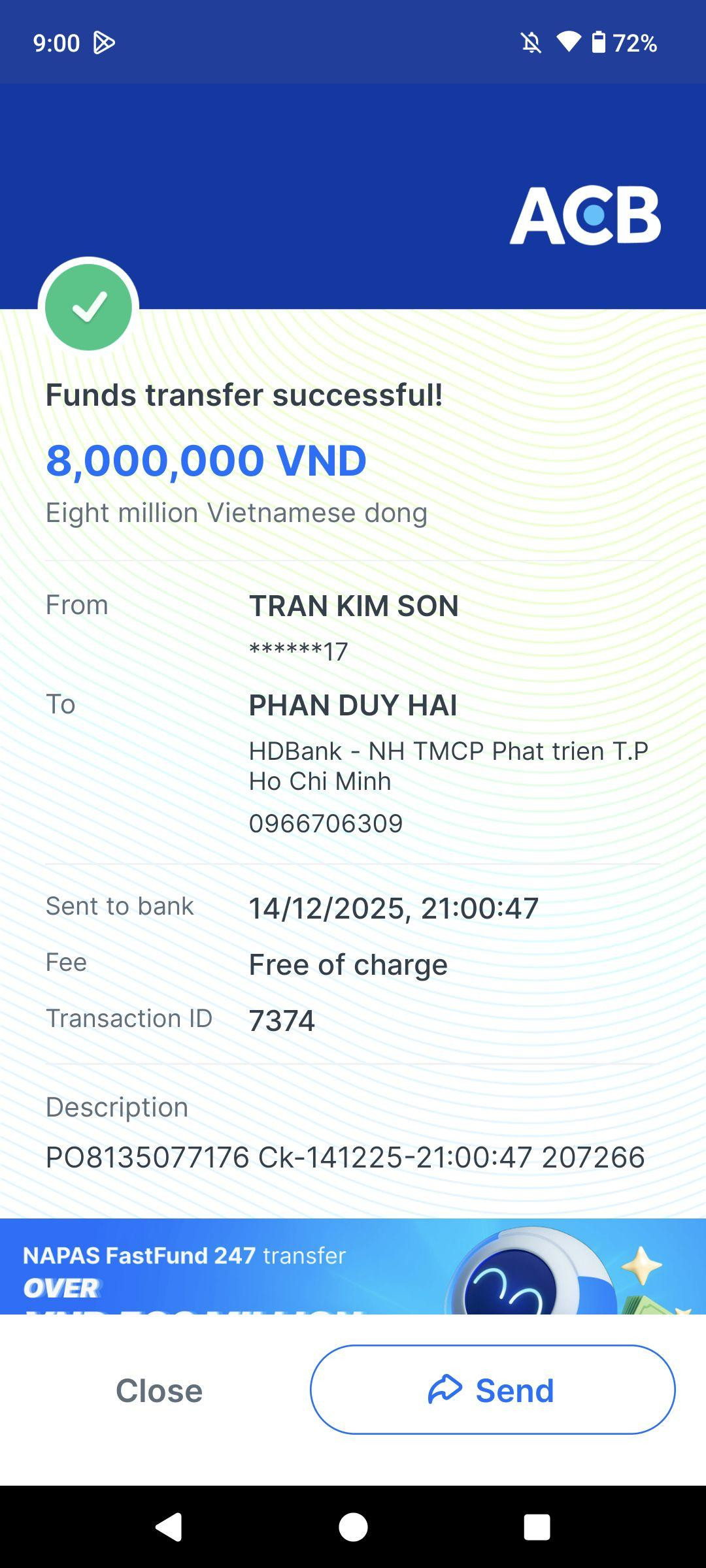Screen dimensions: 706x1568
Task: Go back using the system back button
Action: coord(169,1527)
